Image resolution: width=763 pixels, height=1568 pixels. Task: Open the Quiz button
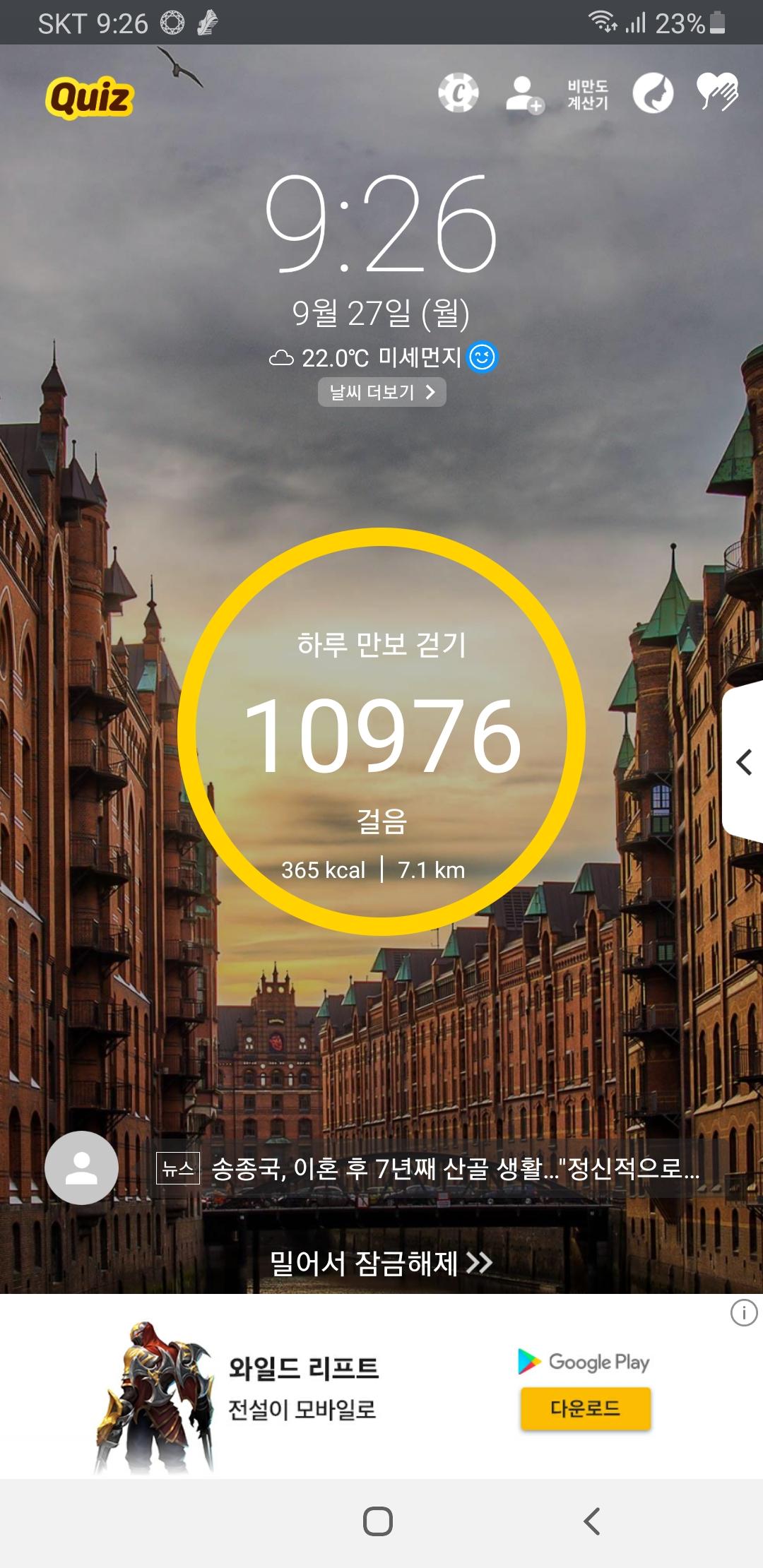(x=90, y=97)
